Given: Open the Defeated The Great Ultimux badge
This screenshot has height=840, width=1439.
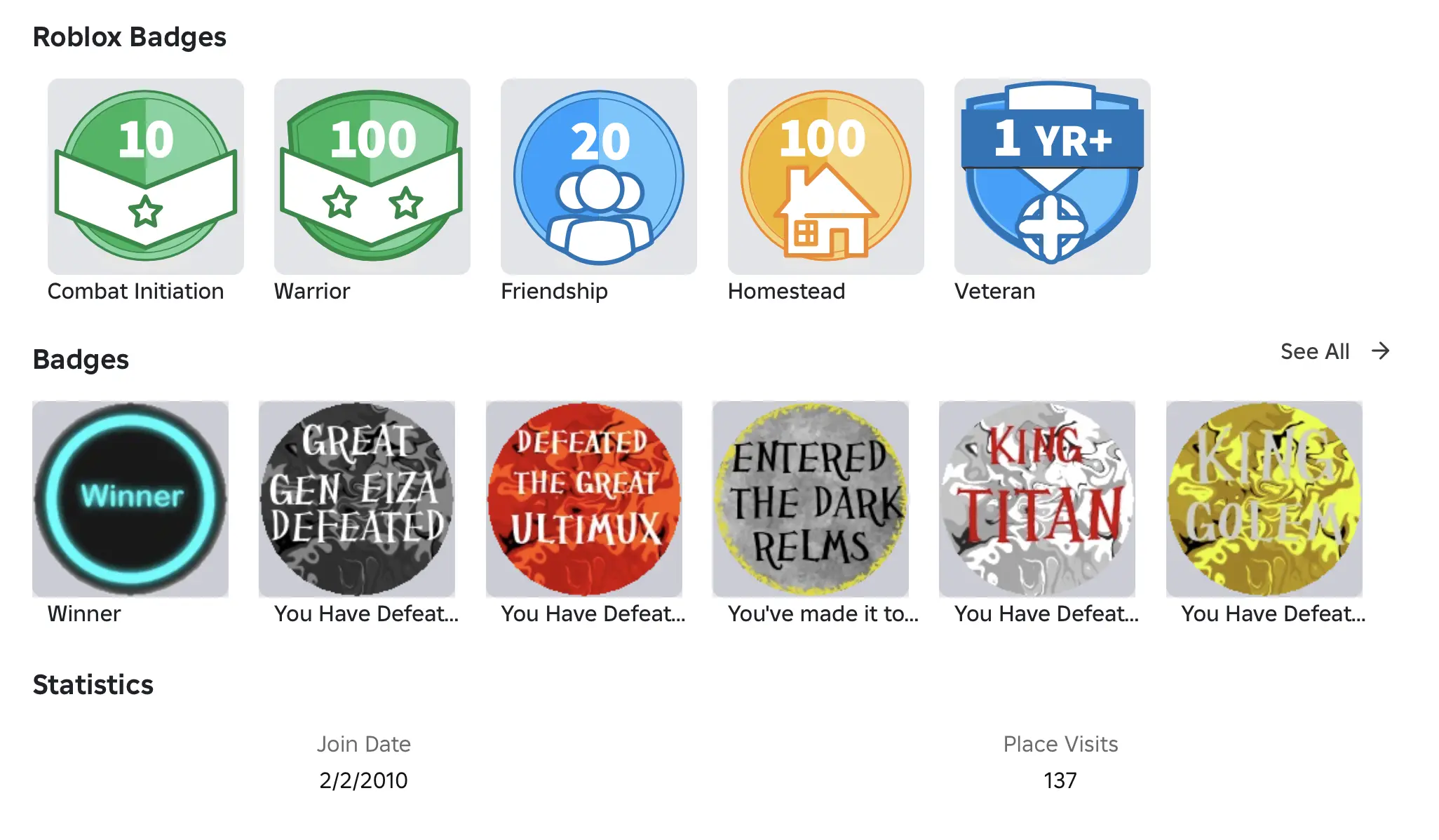Looking at the screenshot, I should (583, 499).
